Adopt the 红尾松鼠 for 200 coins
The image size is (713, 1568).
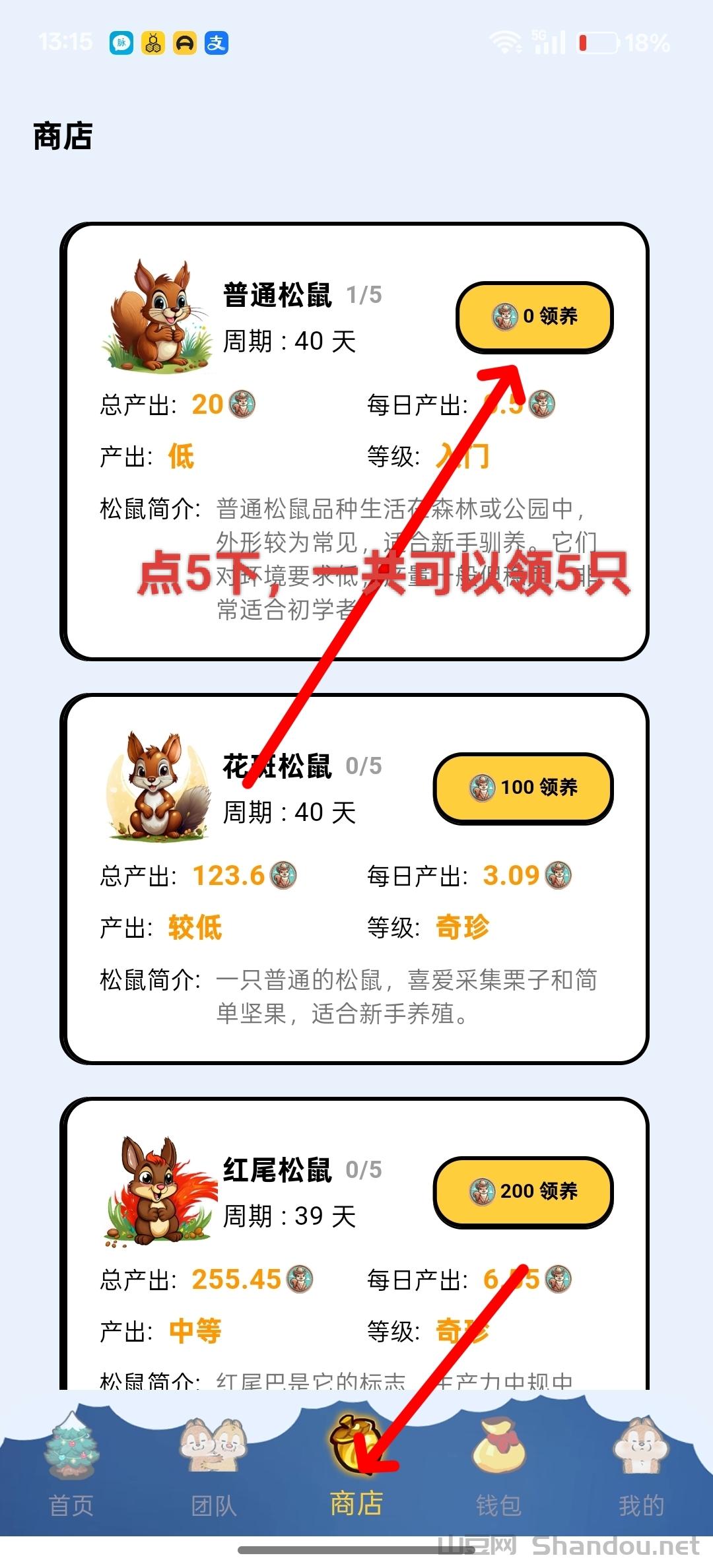coord(524,1191)
